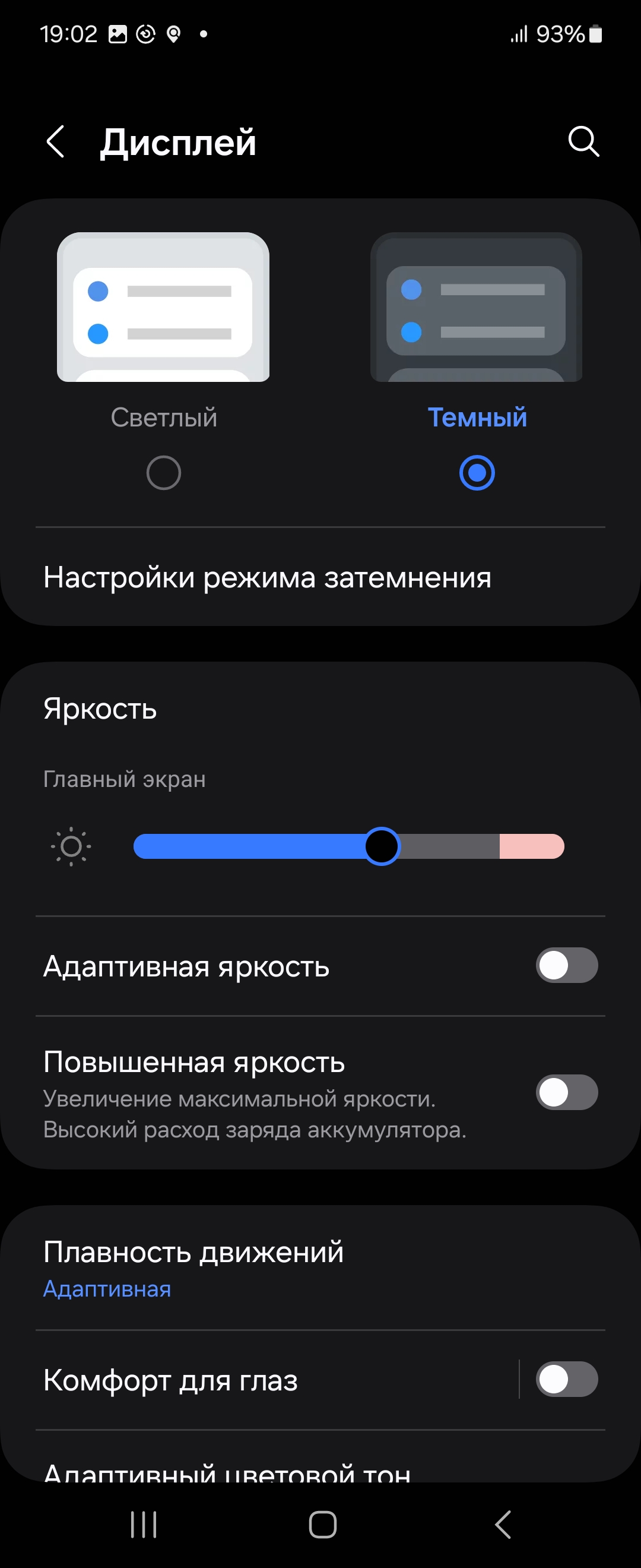This screenshot has height=1568, width=641.
Task: Tap the dark theme preview image
Action: (476, 307)
